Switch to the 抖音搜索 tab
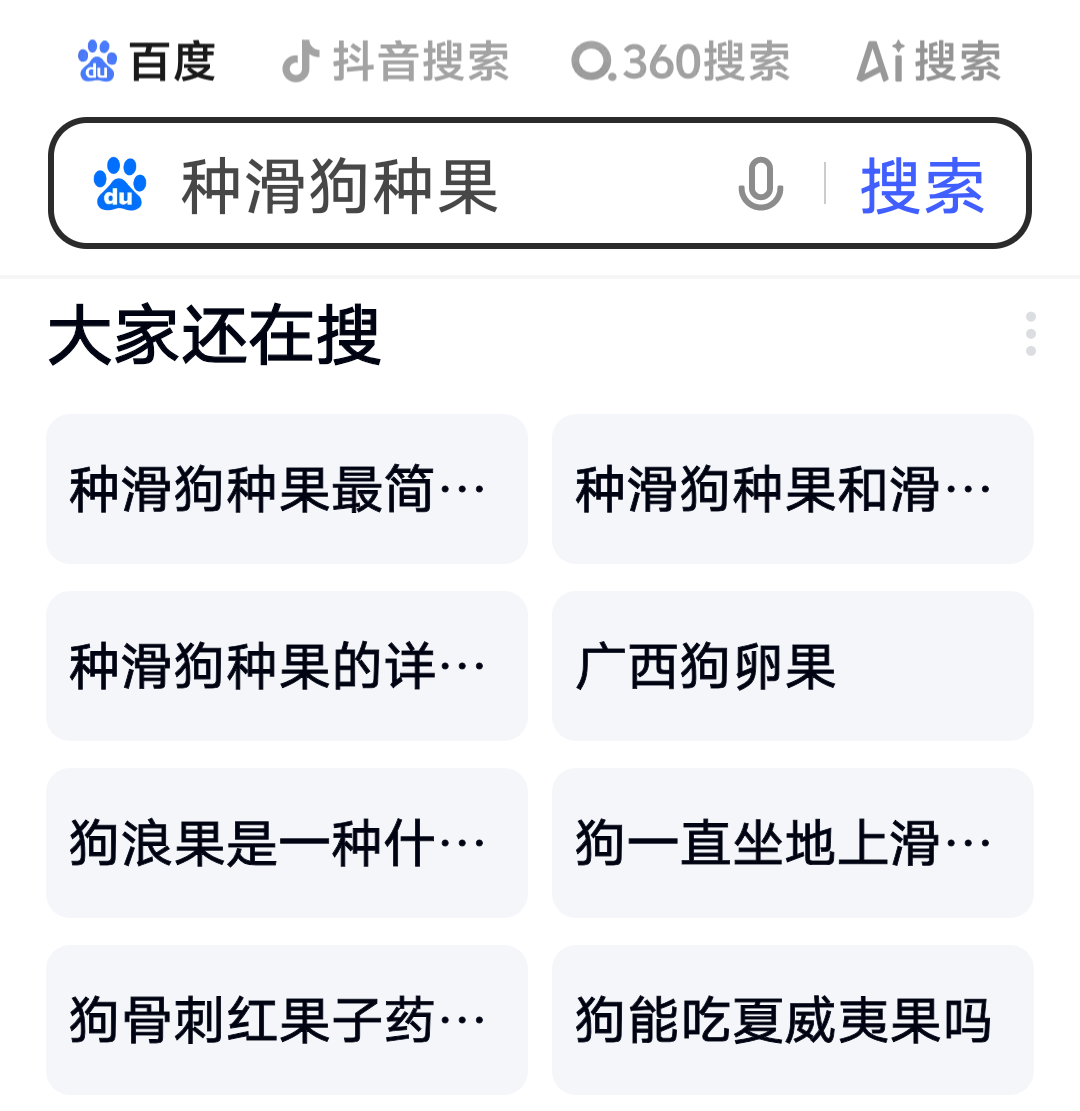 point(395,62)
